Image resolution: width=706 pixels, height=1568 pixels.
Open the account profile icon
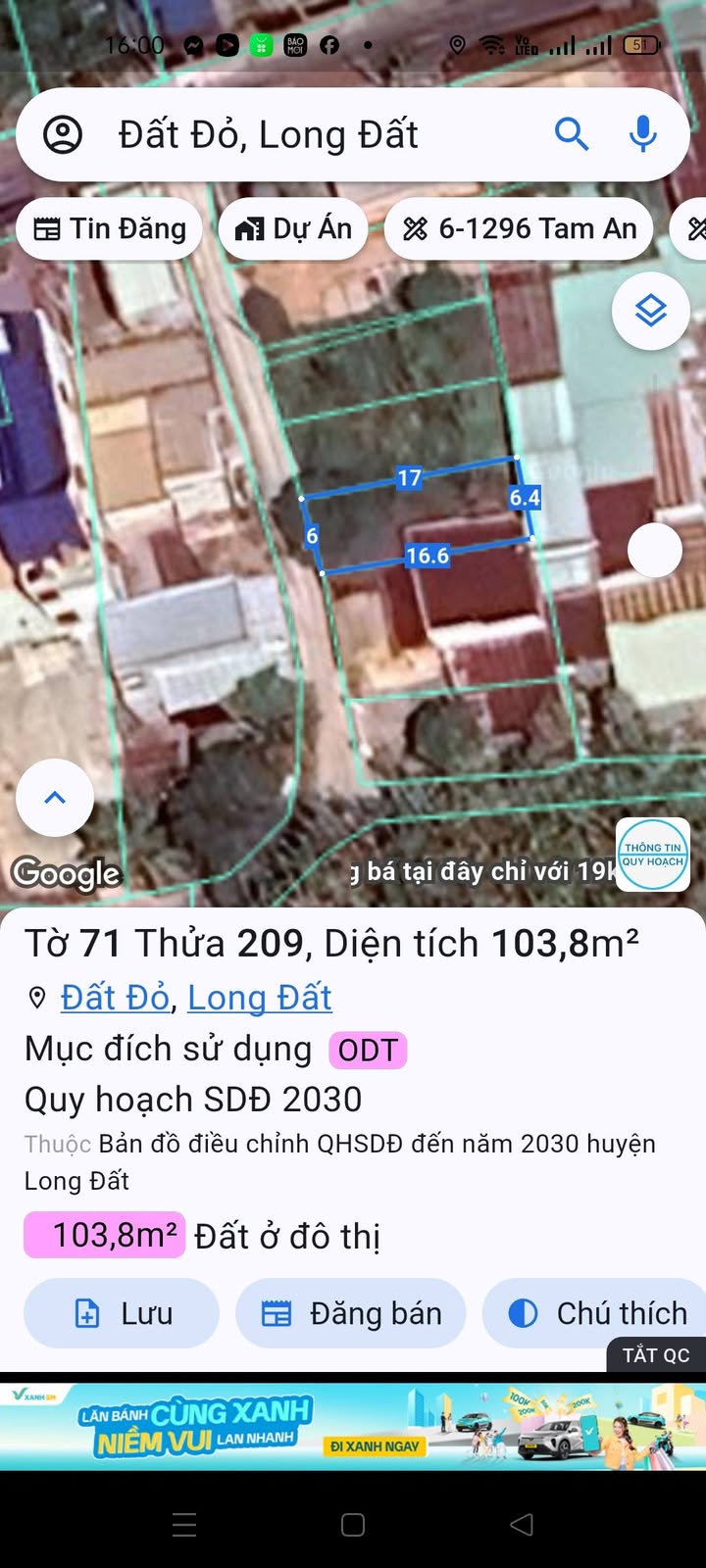tap(63, 134)
